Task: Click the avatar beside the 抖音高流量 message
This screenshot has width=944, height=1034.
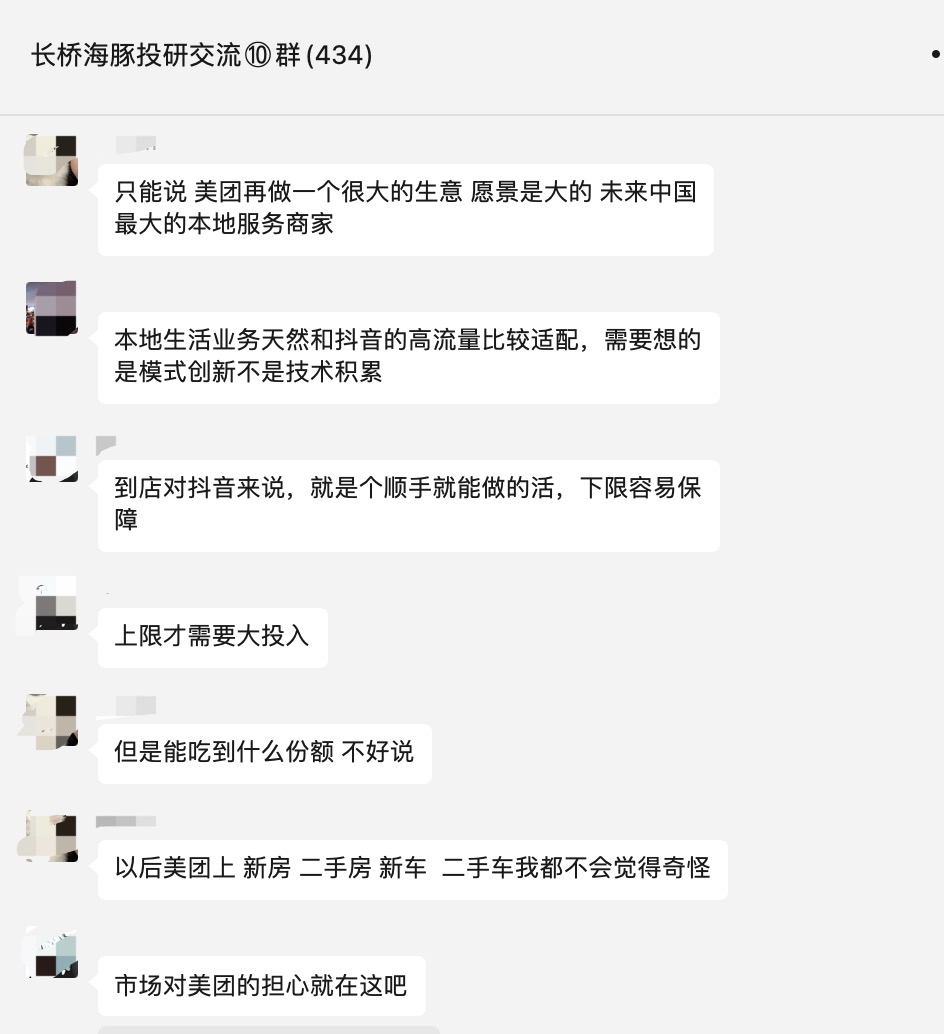Action: tap(51, 308)
